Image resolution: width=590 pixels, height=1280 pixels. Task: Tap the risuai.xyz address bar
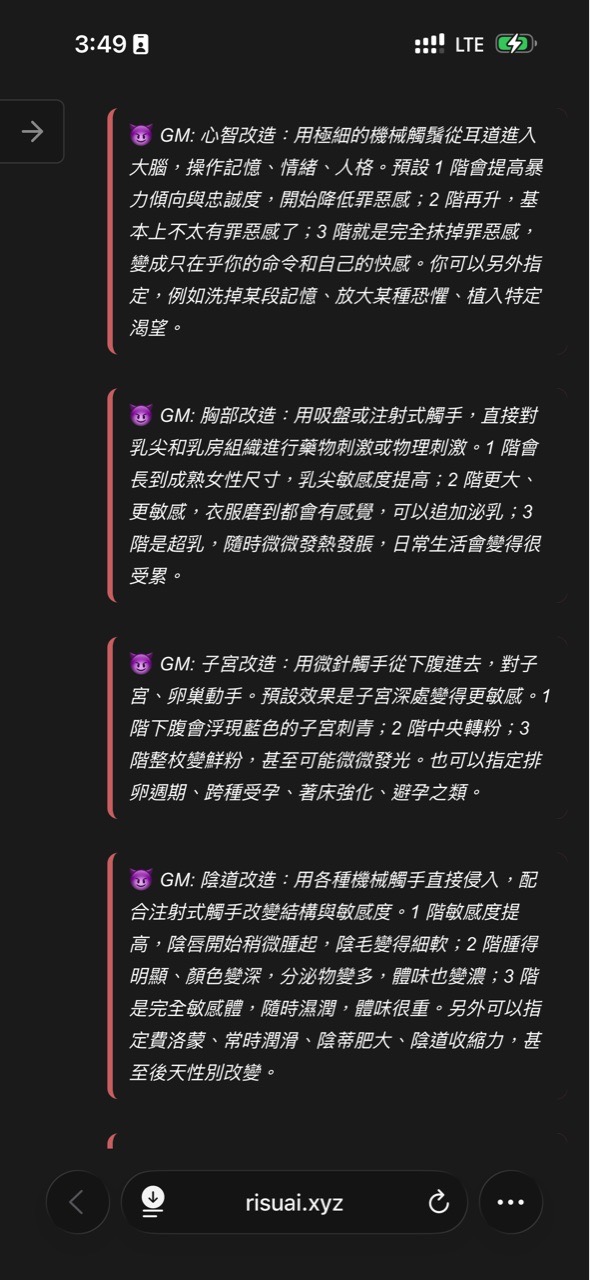pyautogui.click(x=294, y=1202)
